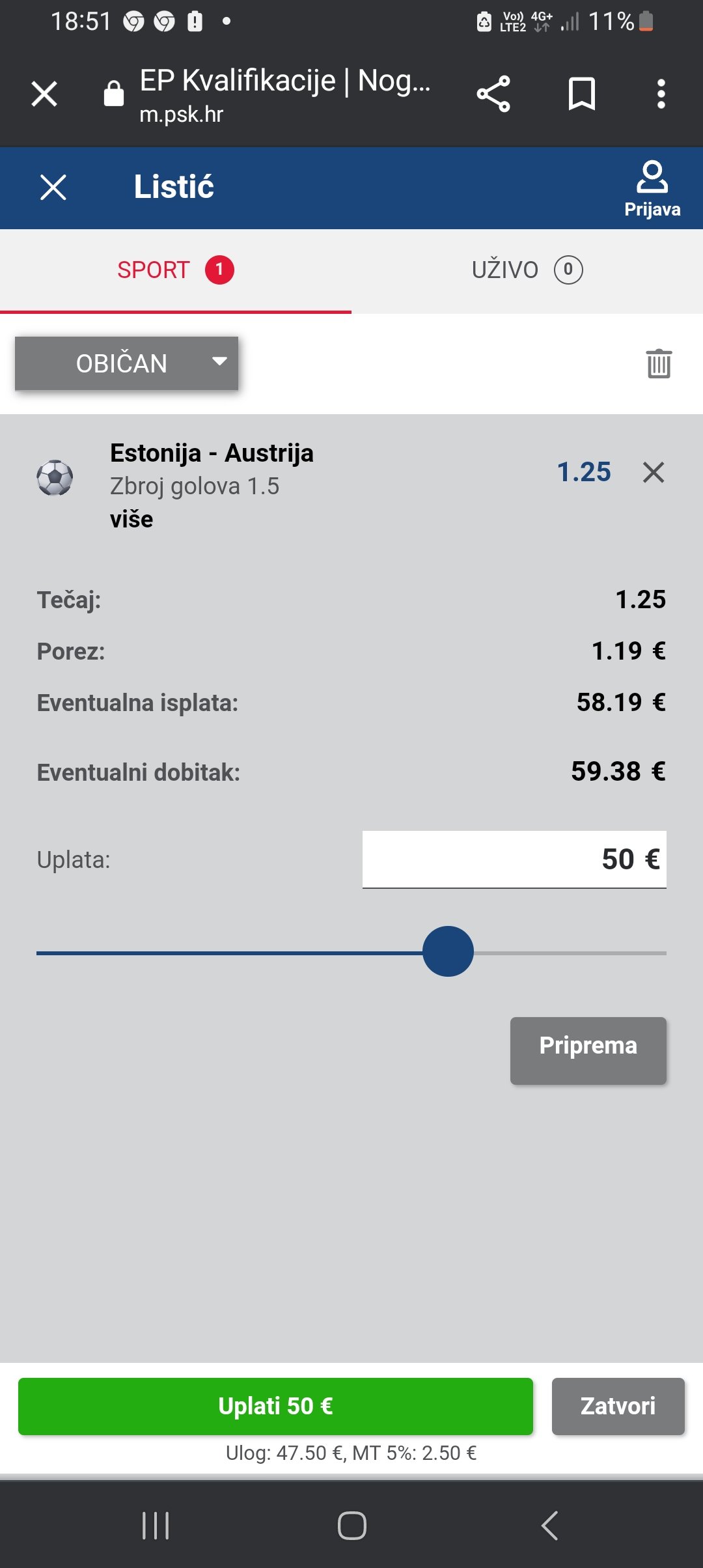Tap Zatvori to close the slip
Viewport: 703px width, 1568px height.
click(x=618, y=1407)
